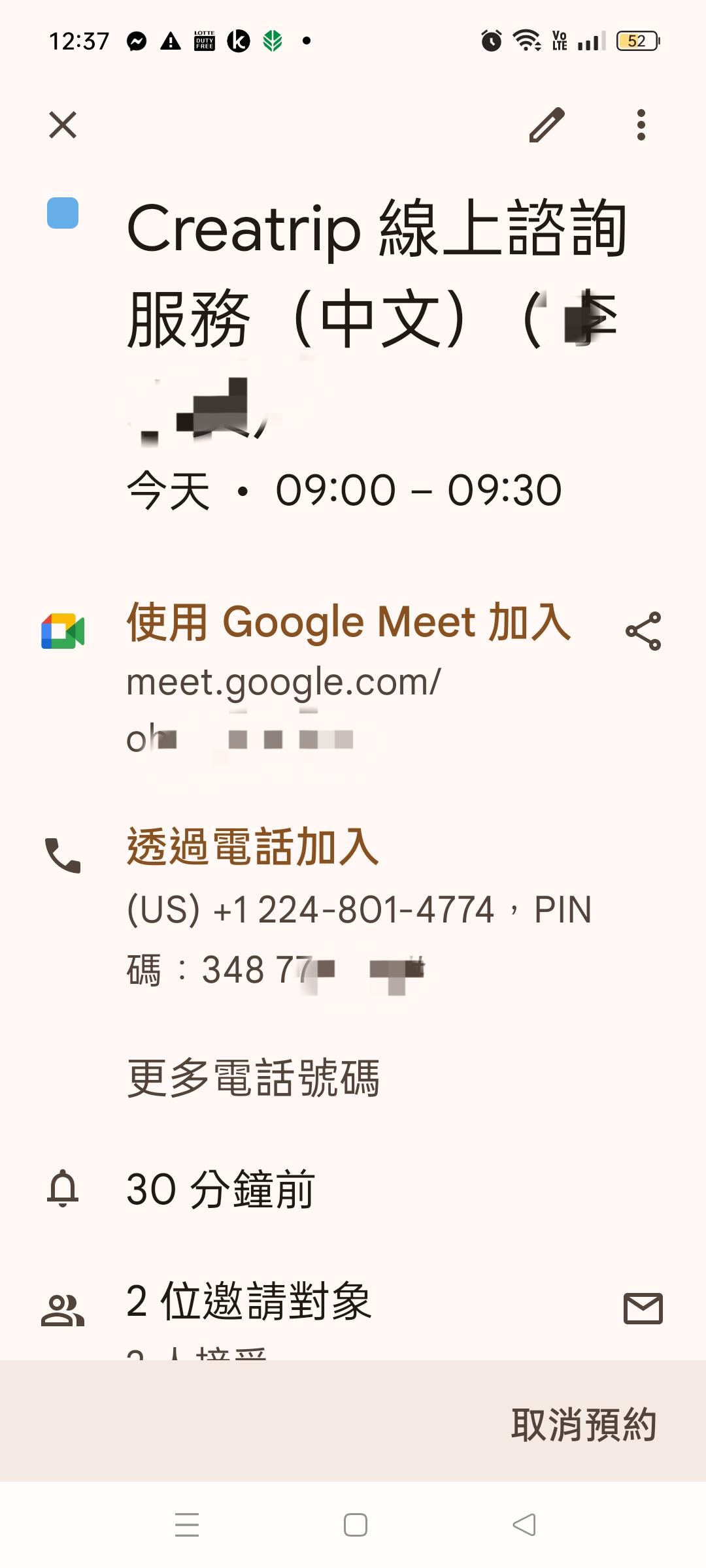The width and height of the screenshot is (706, 1568).
Task: Show more phone numbers (更多電話號碼)
Action: coord(252,1078)
